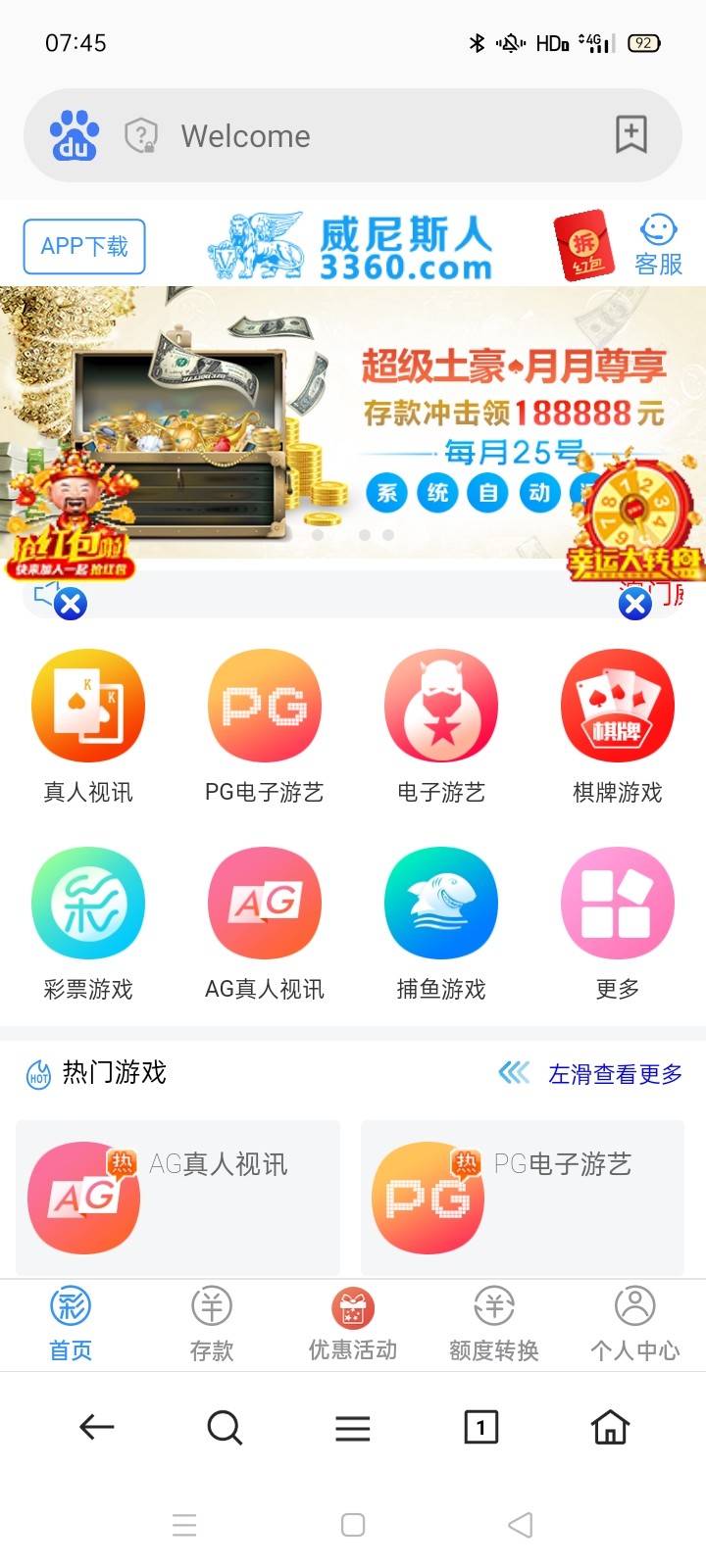
Task: Select the 捕鱼游戏 category
Action: click(x=441, y=923)
